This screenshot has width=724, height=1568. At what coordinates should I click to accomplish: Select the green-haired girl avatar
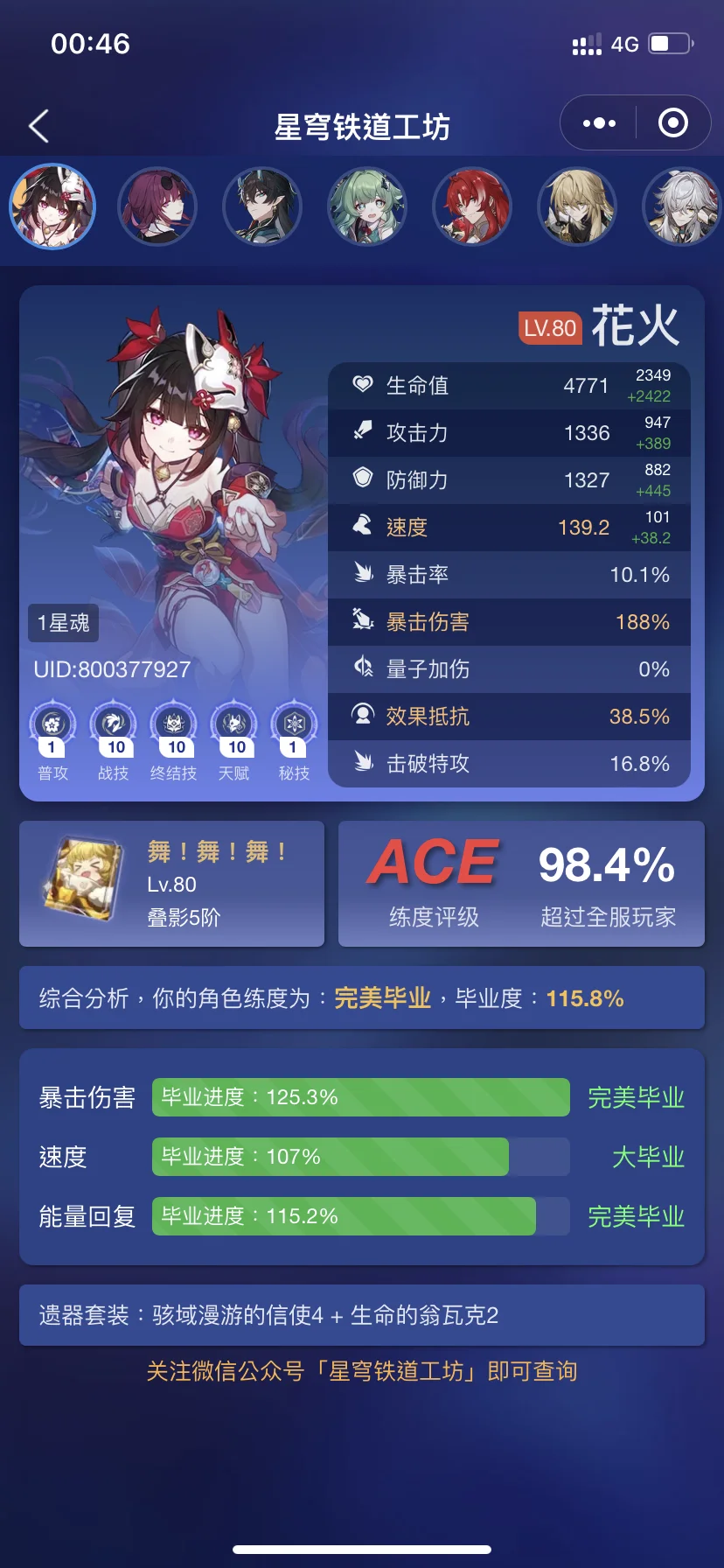pos(367,207)
